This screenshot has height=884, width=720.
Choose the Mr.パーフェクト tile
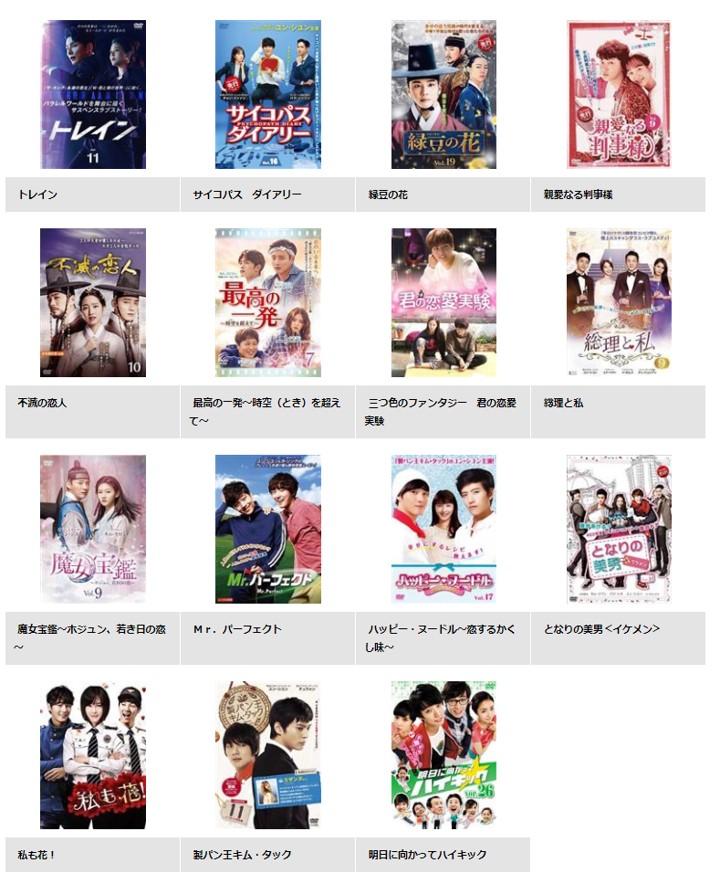pos(267,529)
